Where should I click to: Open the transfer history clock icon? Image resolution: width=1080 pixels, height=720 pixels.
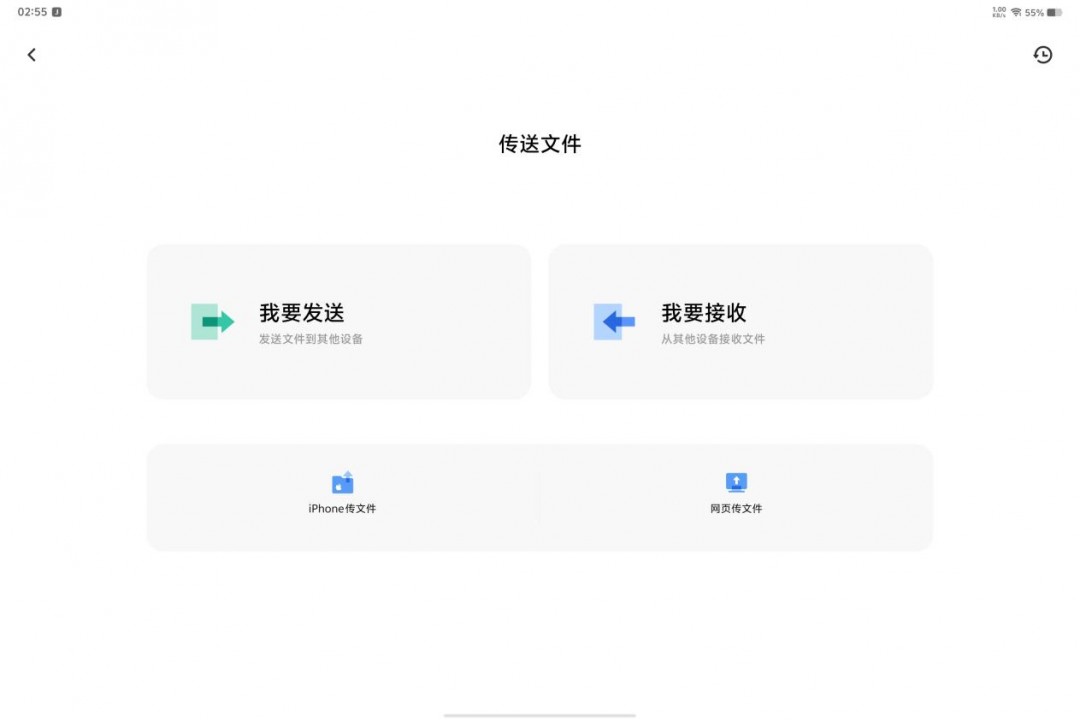coord(1042,55)
